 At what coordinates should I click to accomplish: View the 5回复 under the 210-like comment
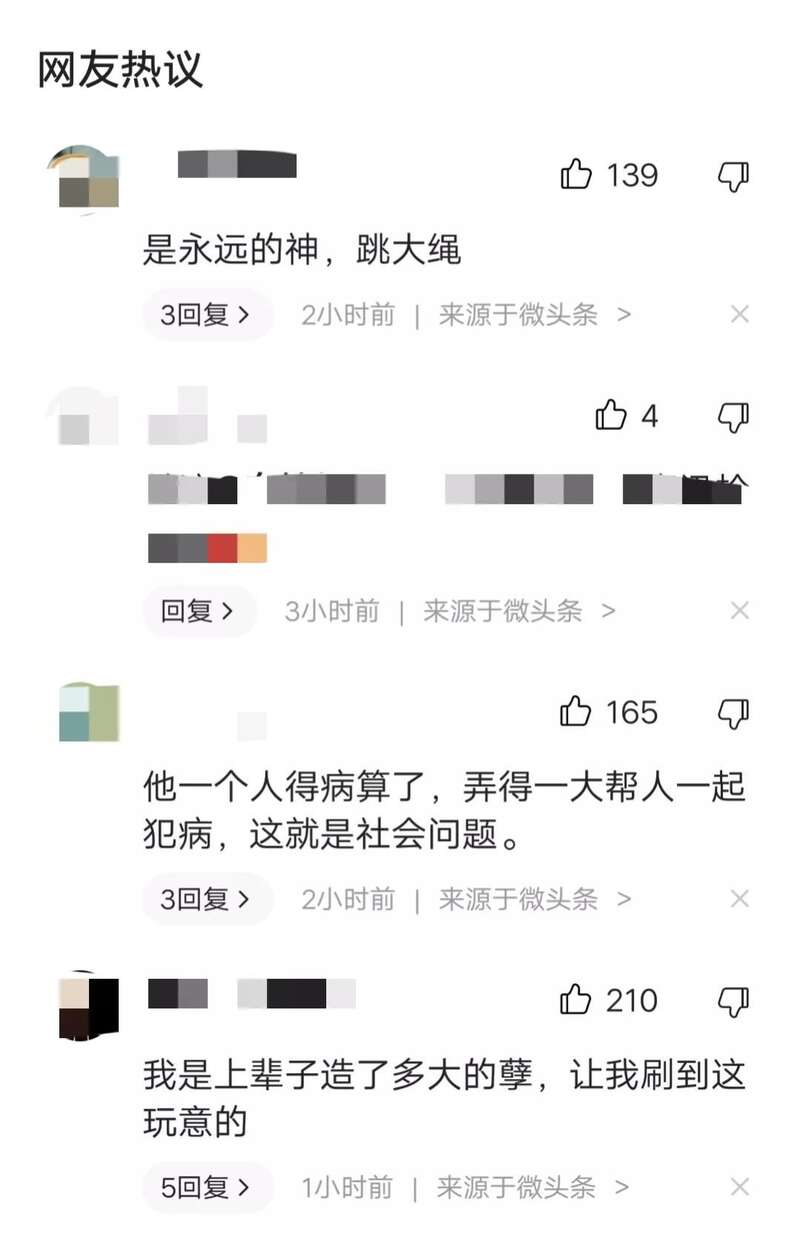point(206,1187)
